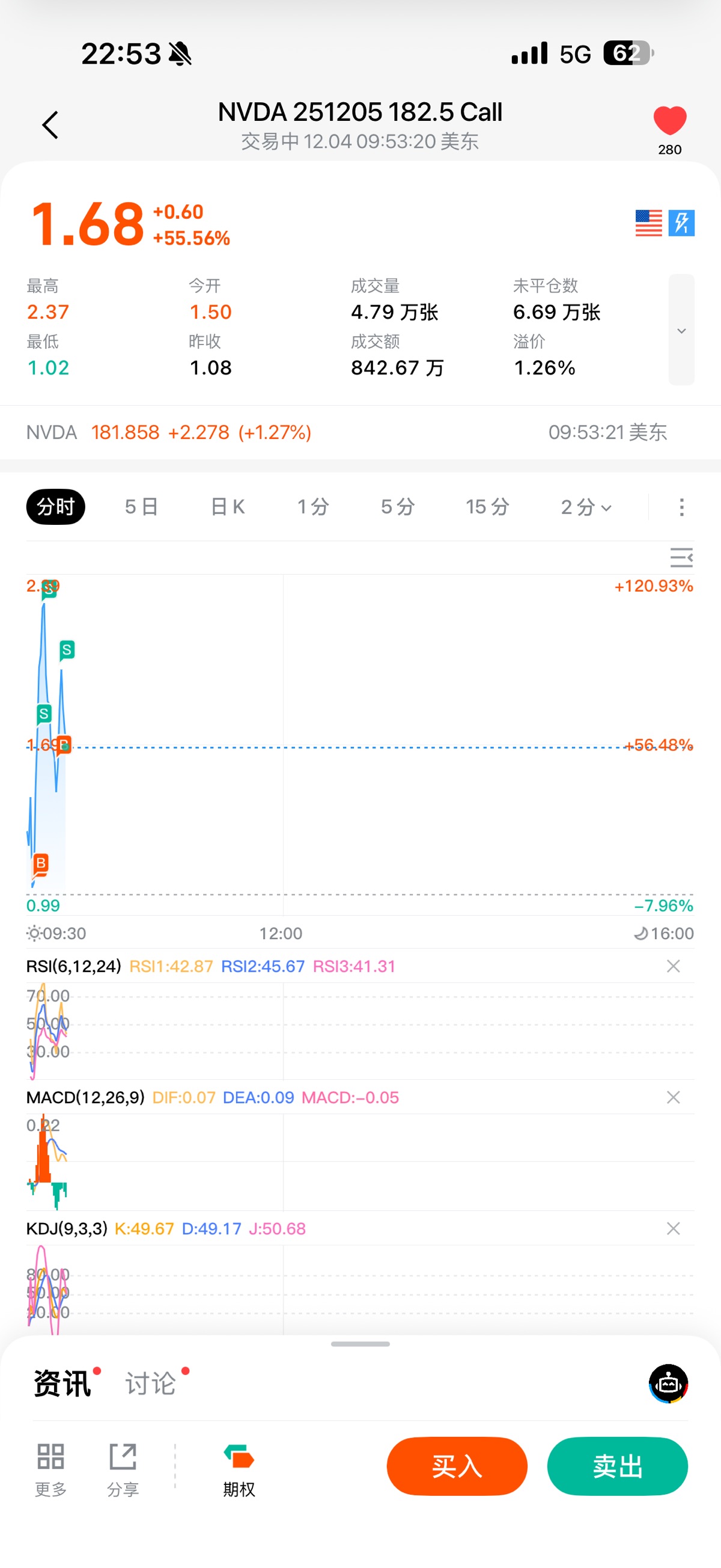Viewport: 721px width, 1568px height.
Task: Open the NVDA underlying stock quote row
Action: tap(347, 432)
